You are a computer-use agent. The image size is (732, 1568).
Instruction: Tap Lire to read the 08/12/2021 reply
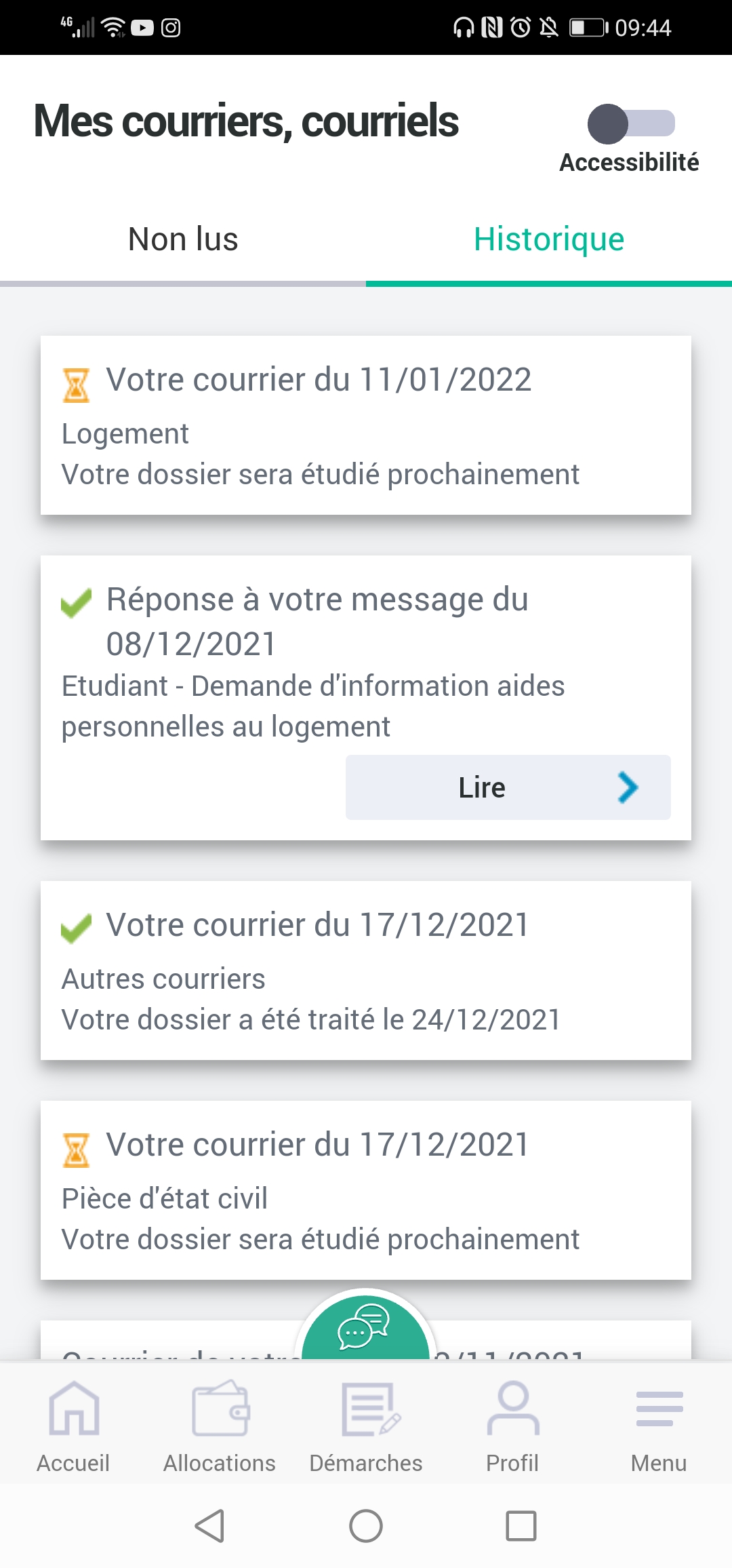click(508, 787)
